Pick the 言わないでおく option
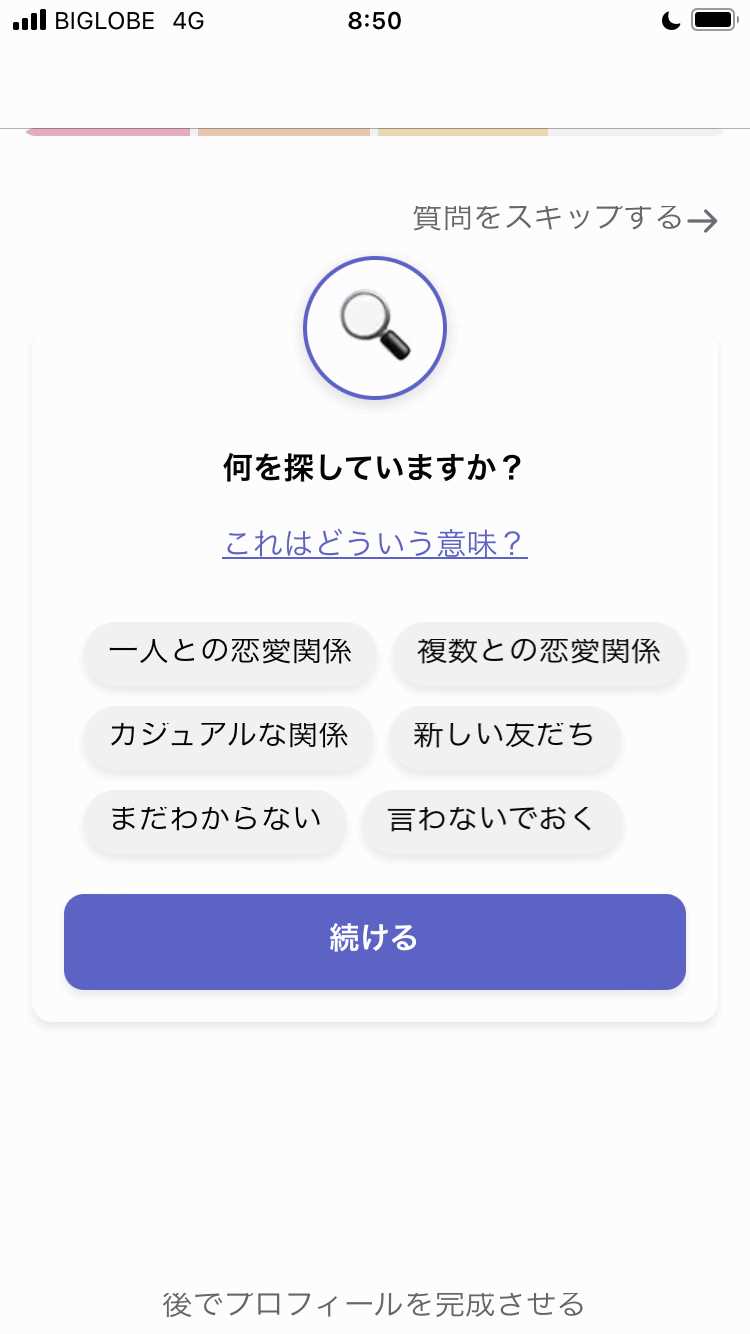The height and width of the screenshot is (1334, 750). coord(492,824)
